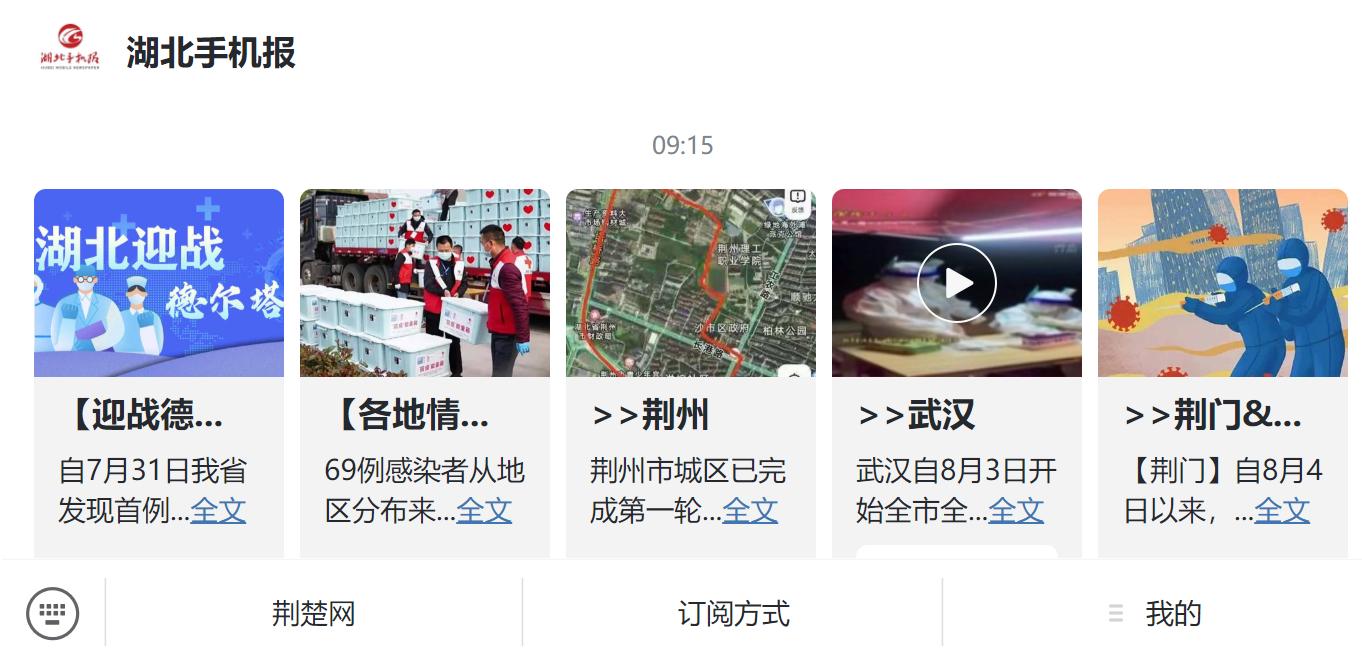Viewport: 1362px width, 665px height.
Task: Open the 【各地情... card image
Action: pos(425,283)
